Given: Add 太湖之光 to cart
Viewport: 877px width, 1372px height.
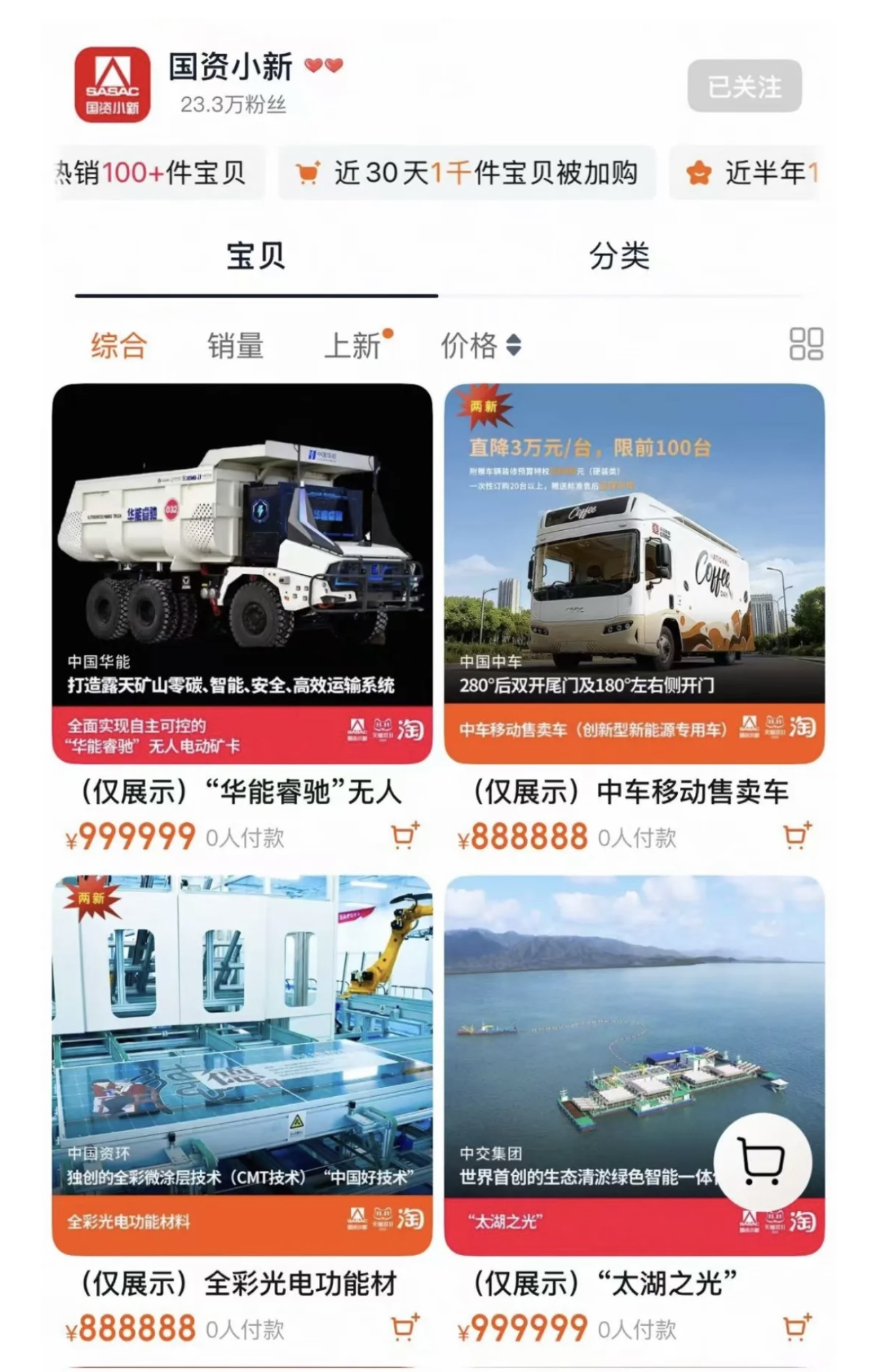Looking at the screenshot, I should 797,1327.
